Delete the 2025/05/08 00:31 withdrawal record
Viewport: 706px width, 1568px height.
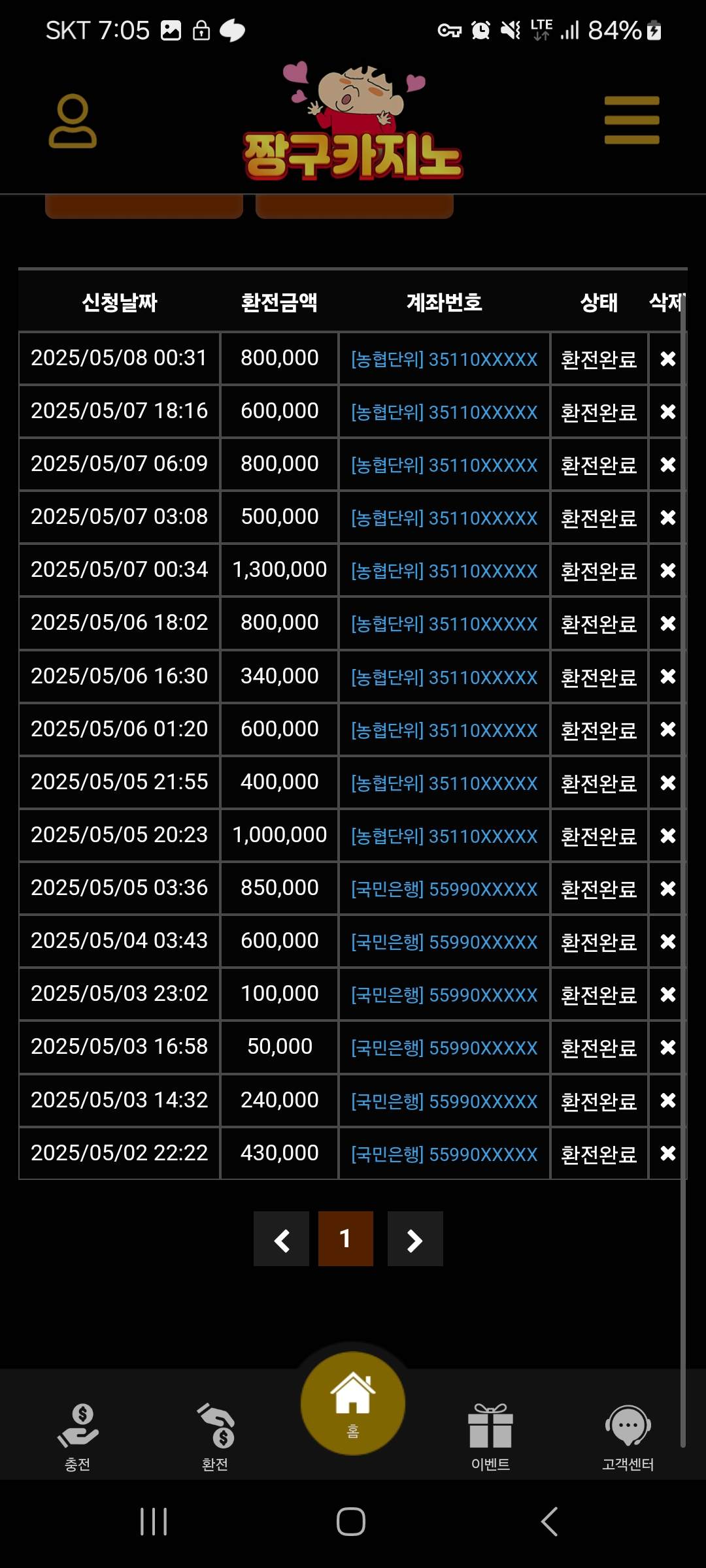tap(667, 359)
